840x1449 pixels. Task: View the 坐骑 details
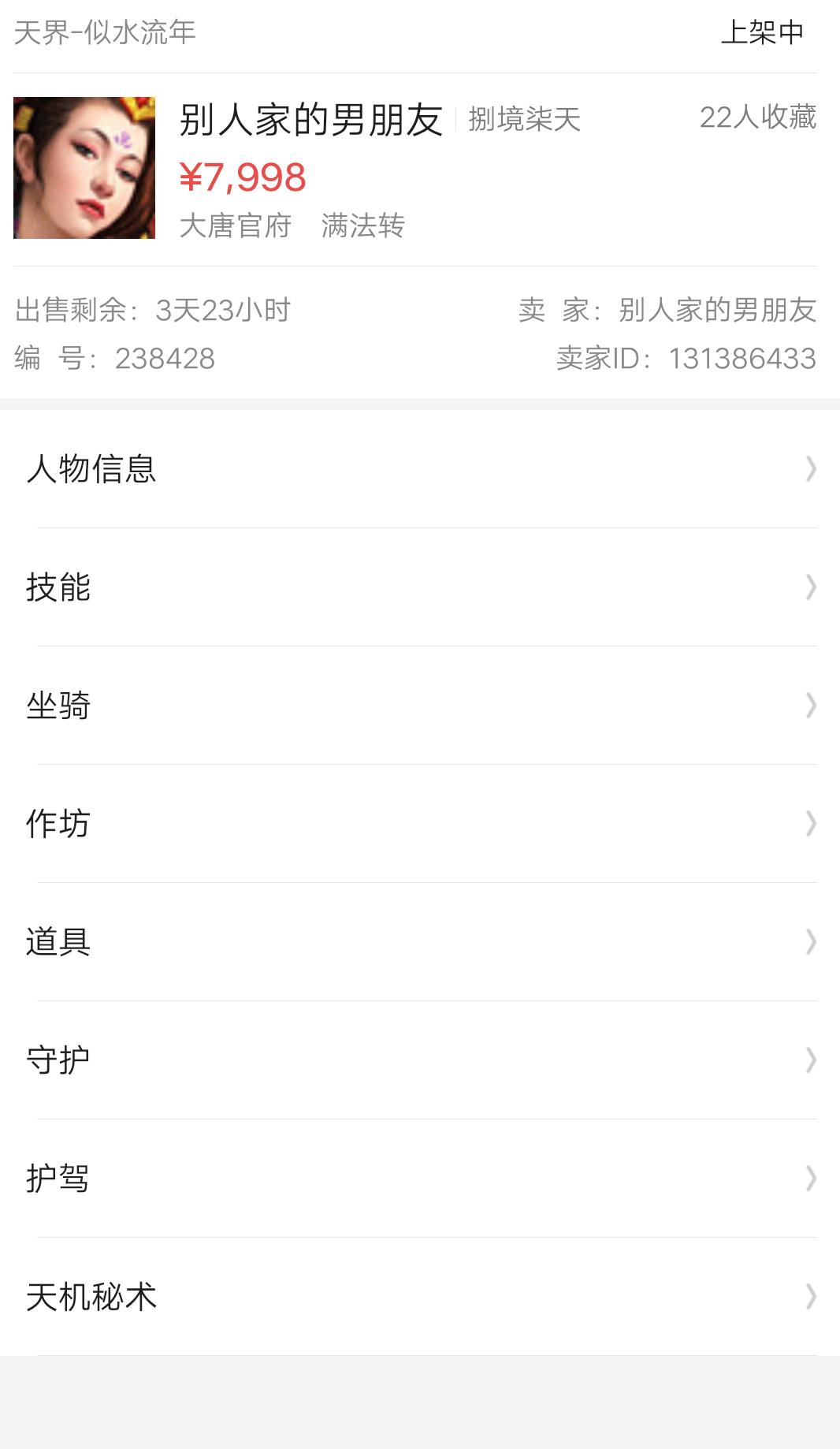point(420,706)
